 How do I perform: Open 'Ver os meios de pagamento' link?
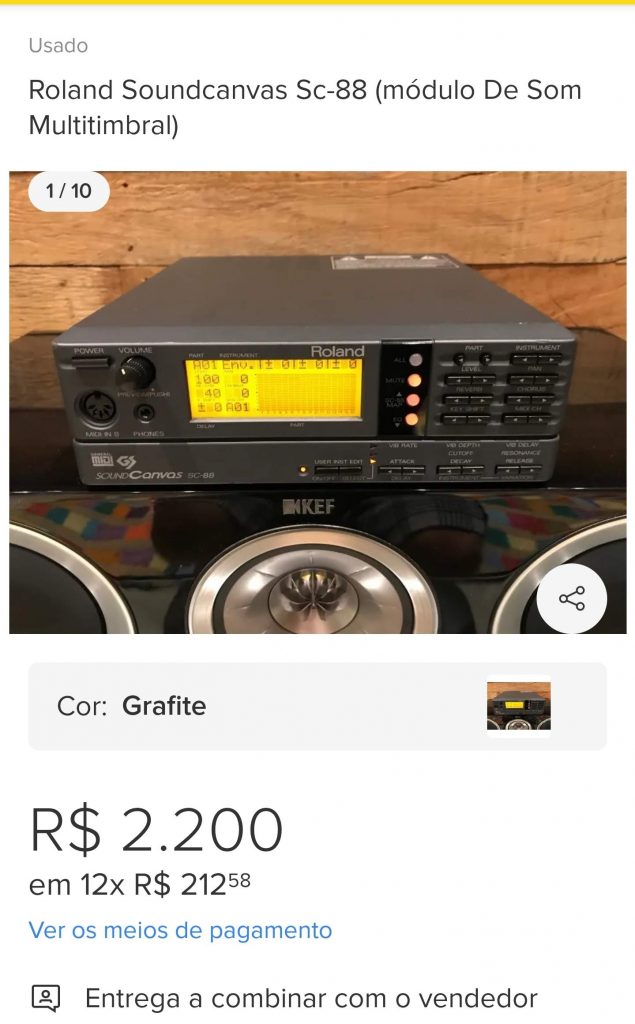(x=180, y=930)
